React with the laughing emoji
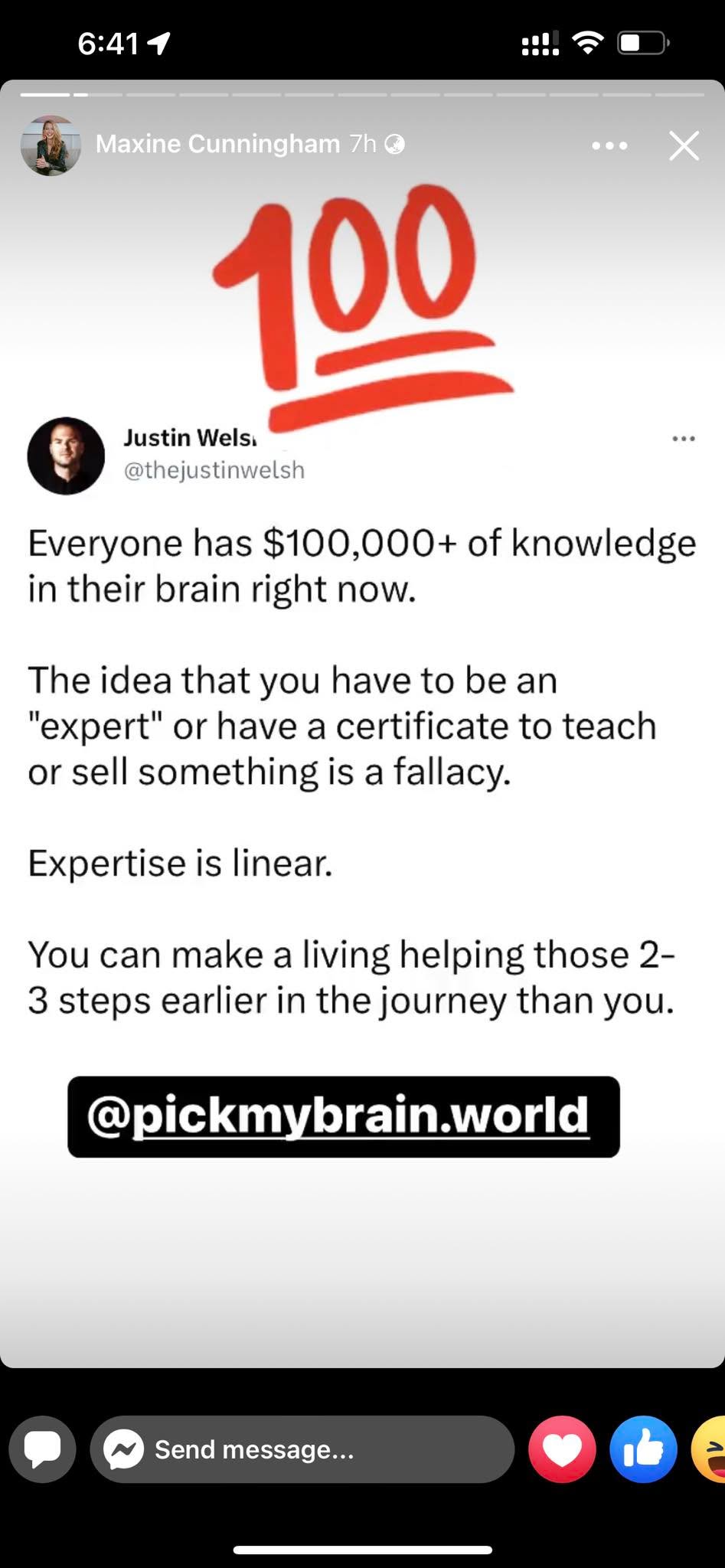This screenshot has height=1568, width=725. click(x=710, y=1449)
